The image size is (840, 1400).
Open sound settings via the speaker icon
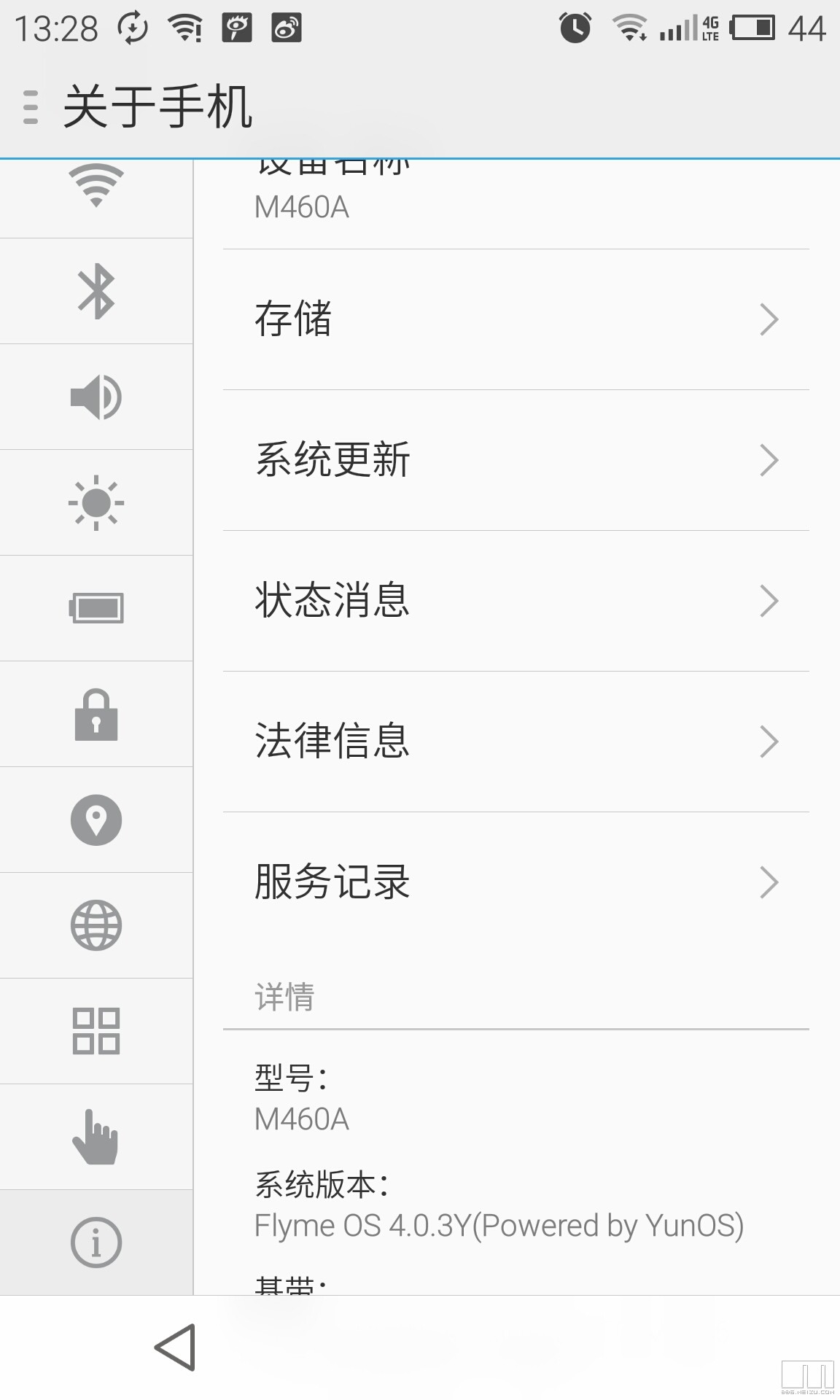click(96, 397)
